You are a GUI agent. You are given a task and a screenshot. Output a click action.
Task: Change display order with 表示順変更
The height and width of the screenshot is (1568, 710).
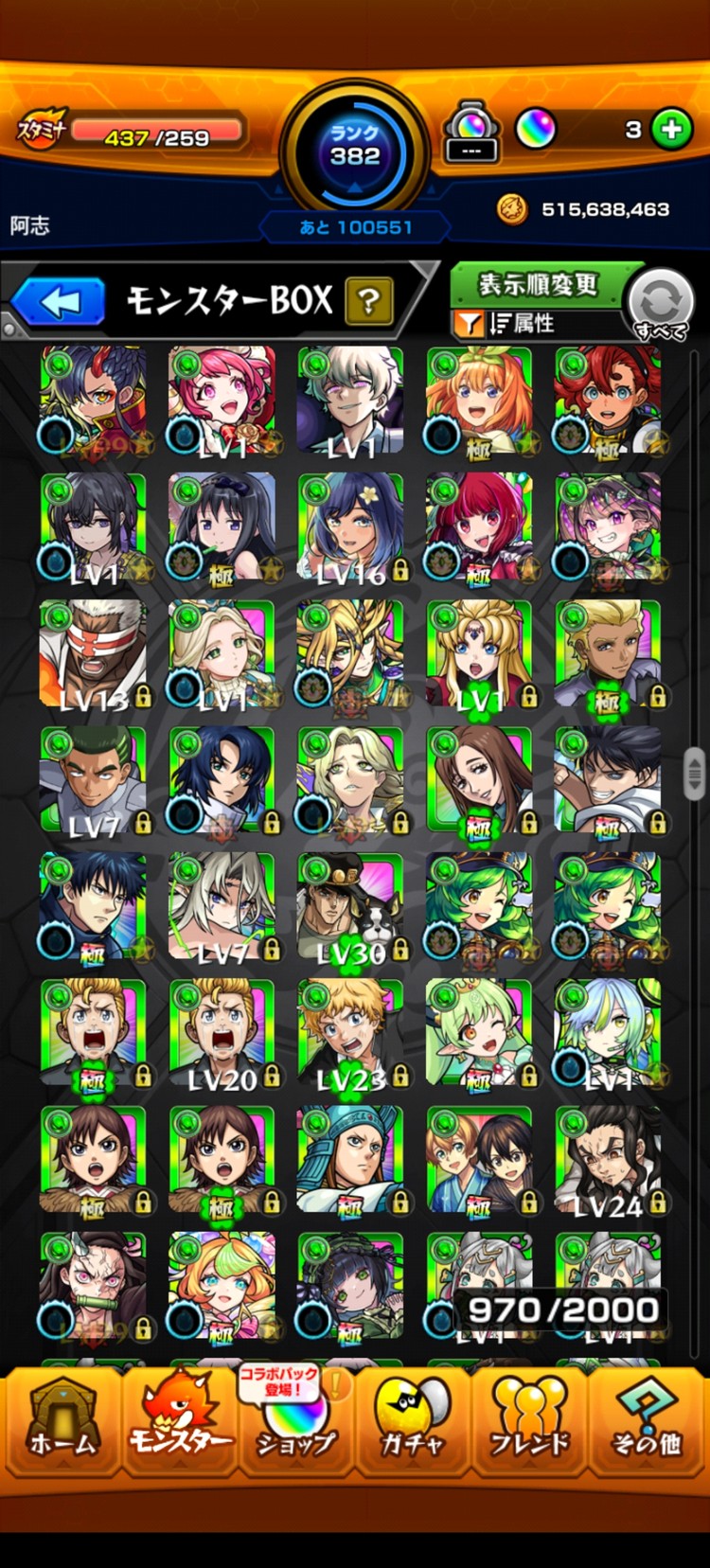point(538,284)
